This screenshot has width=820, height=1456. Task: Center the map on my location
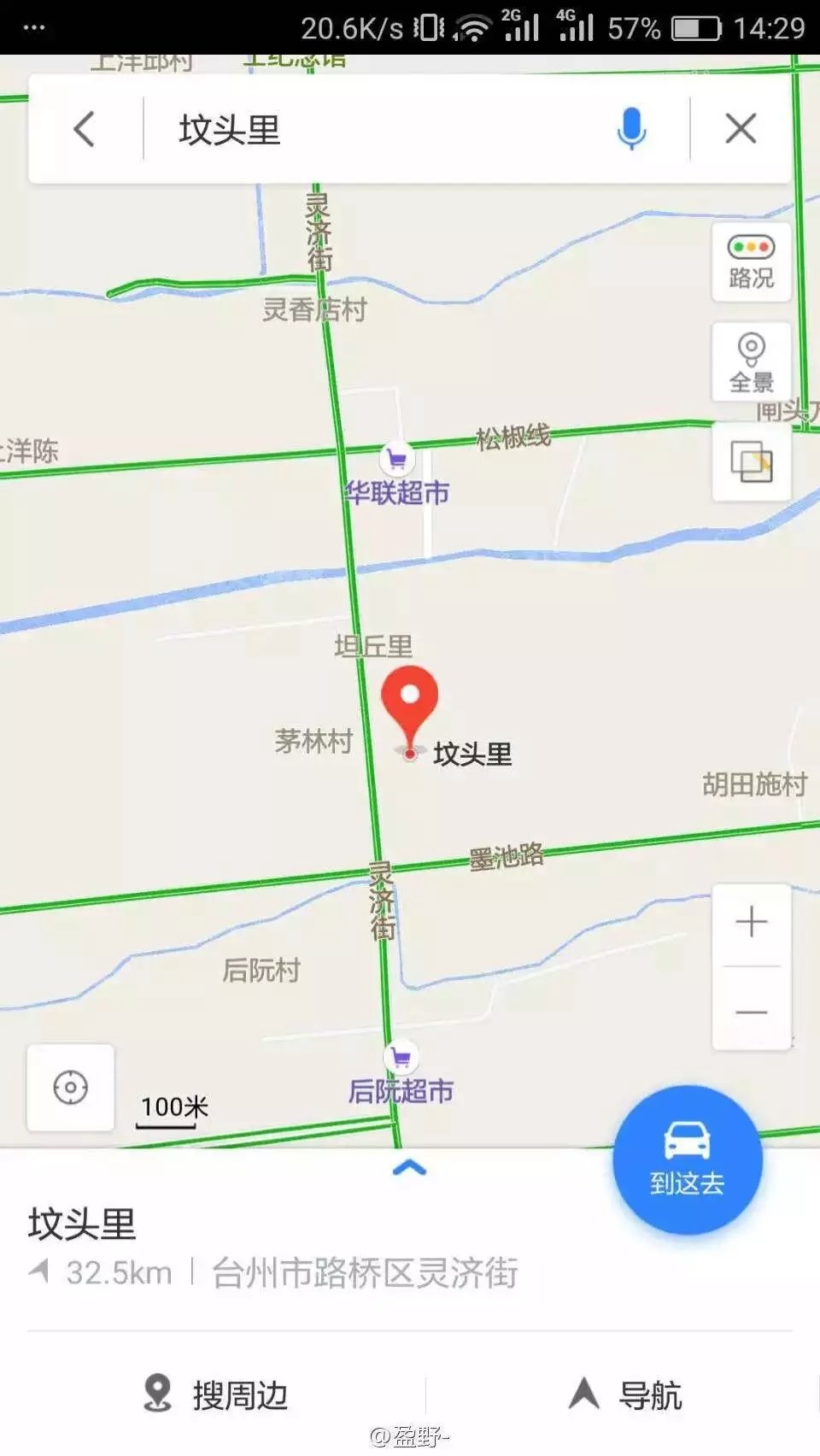(71, 1088)
